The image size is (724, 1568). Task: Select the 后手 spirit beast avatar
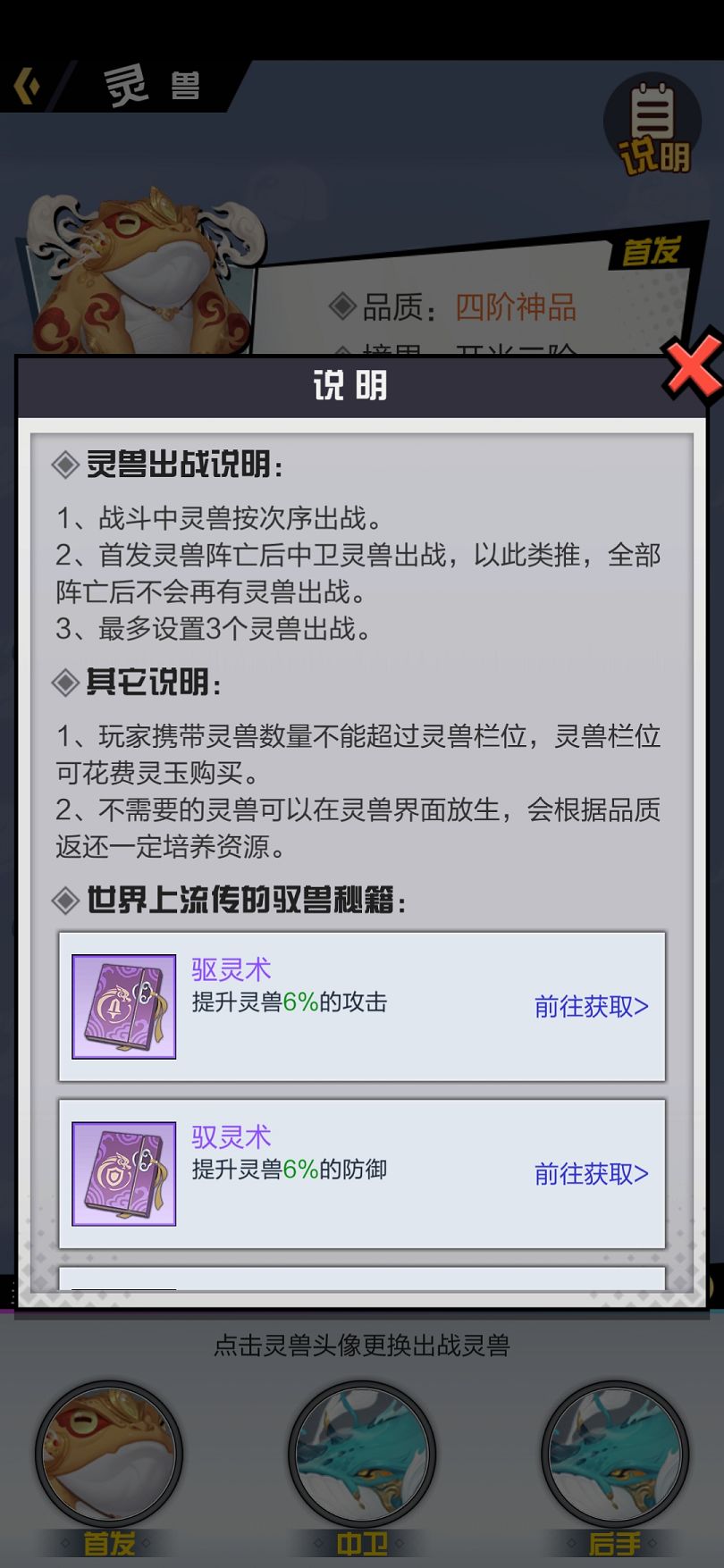pyautogui.click(x=615, y=1454)
